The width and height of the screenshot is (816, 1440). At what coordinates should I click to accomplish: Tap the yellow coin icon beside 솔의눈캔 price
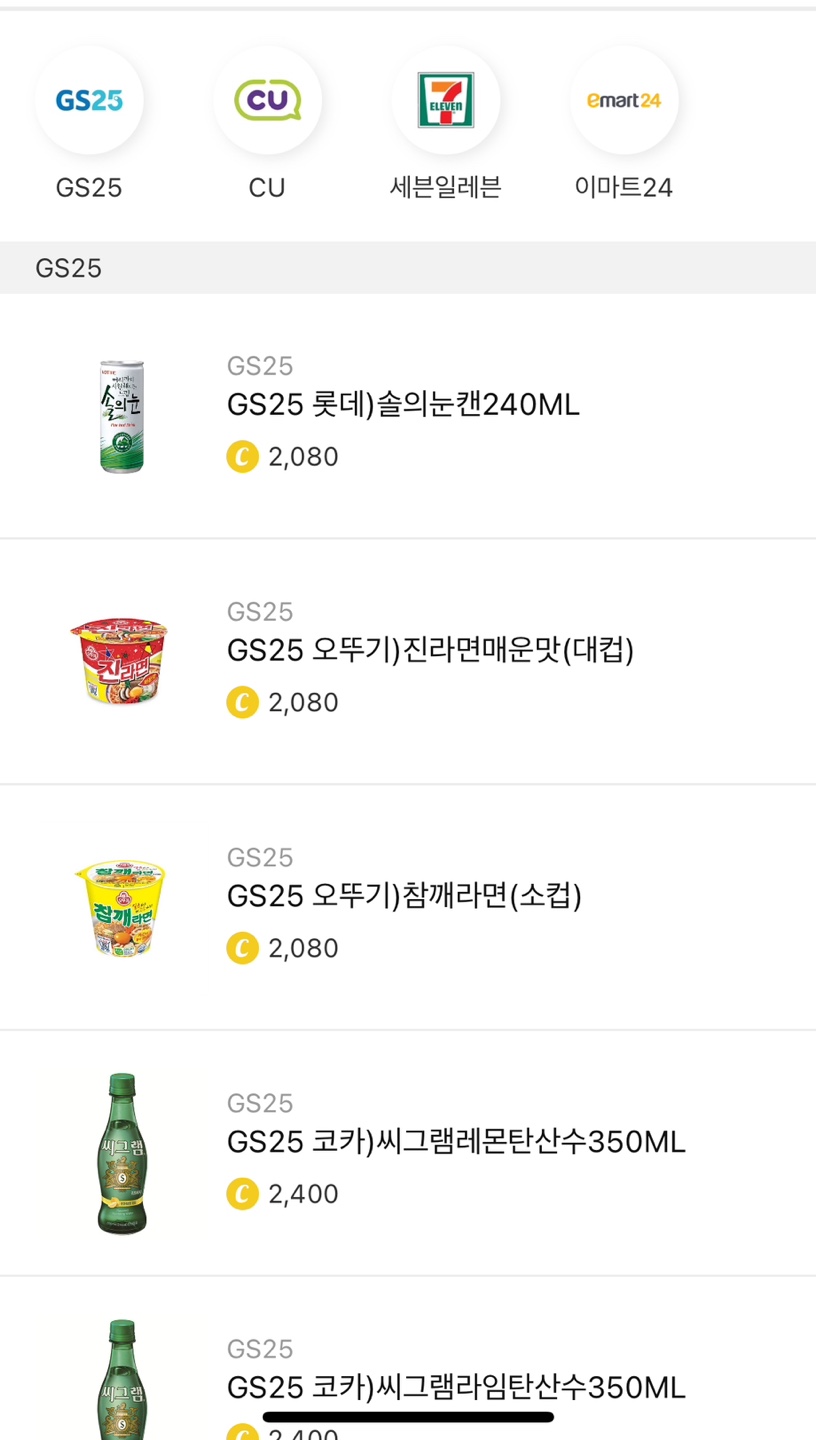point(242,456)
